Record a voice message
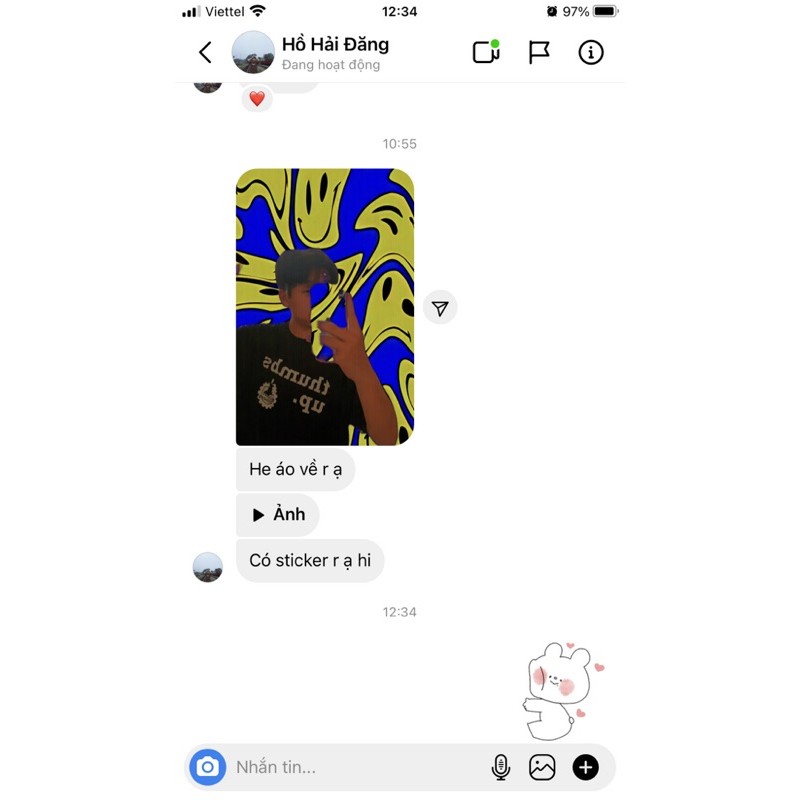 500,767
